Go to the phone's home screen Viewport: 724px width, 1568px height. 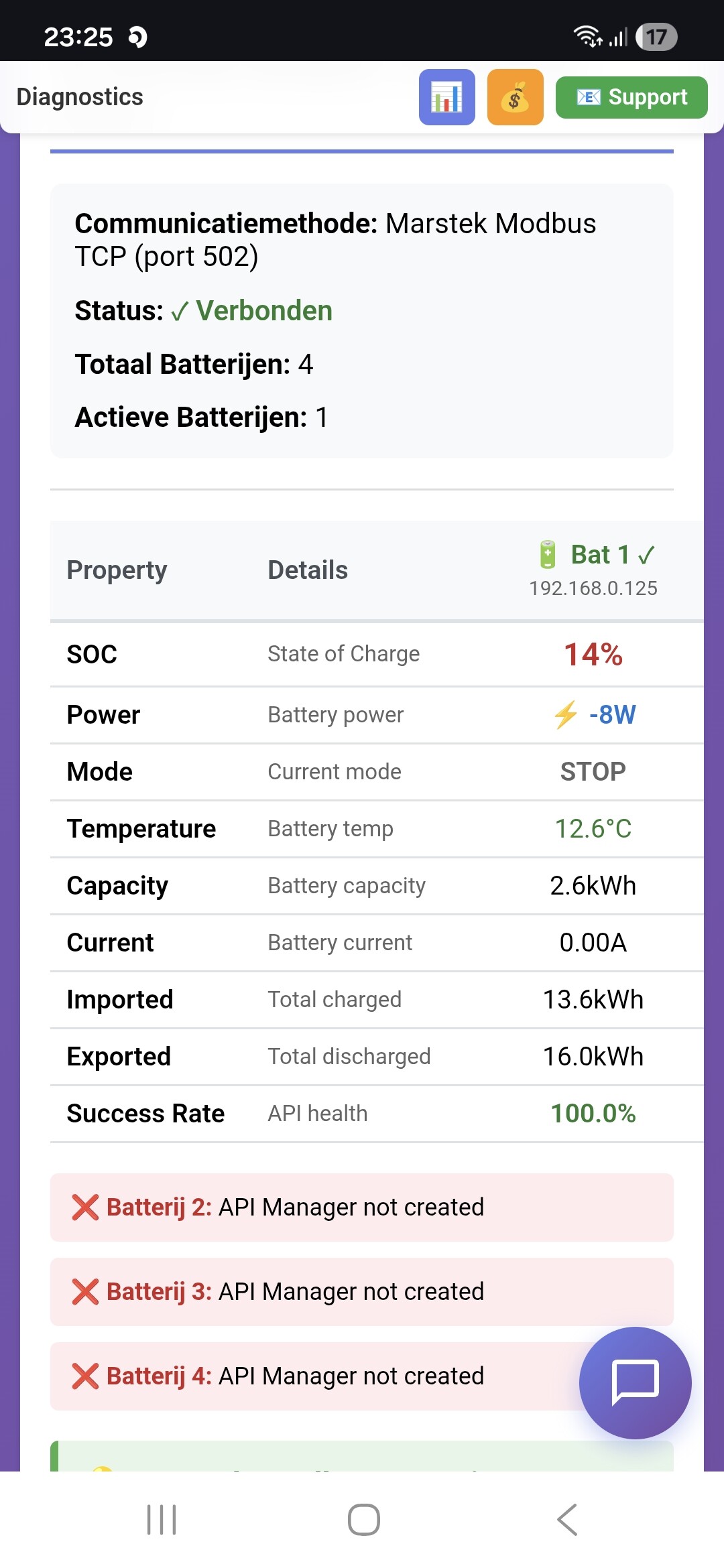click(363, 1520)
